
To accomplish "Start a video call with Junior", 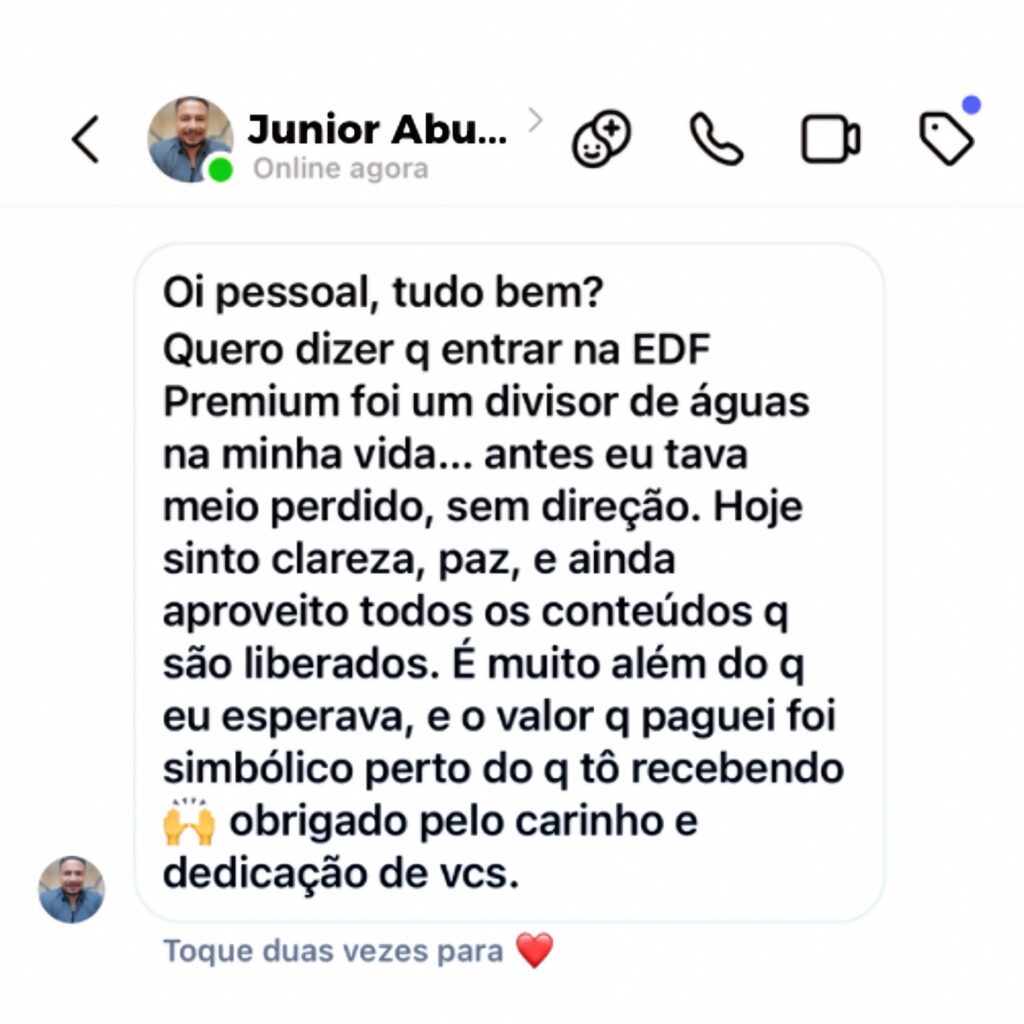I will (830, 139).
